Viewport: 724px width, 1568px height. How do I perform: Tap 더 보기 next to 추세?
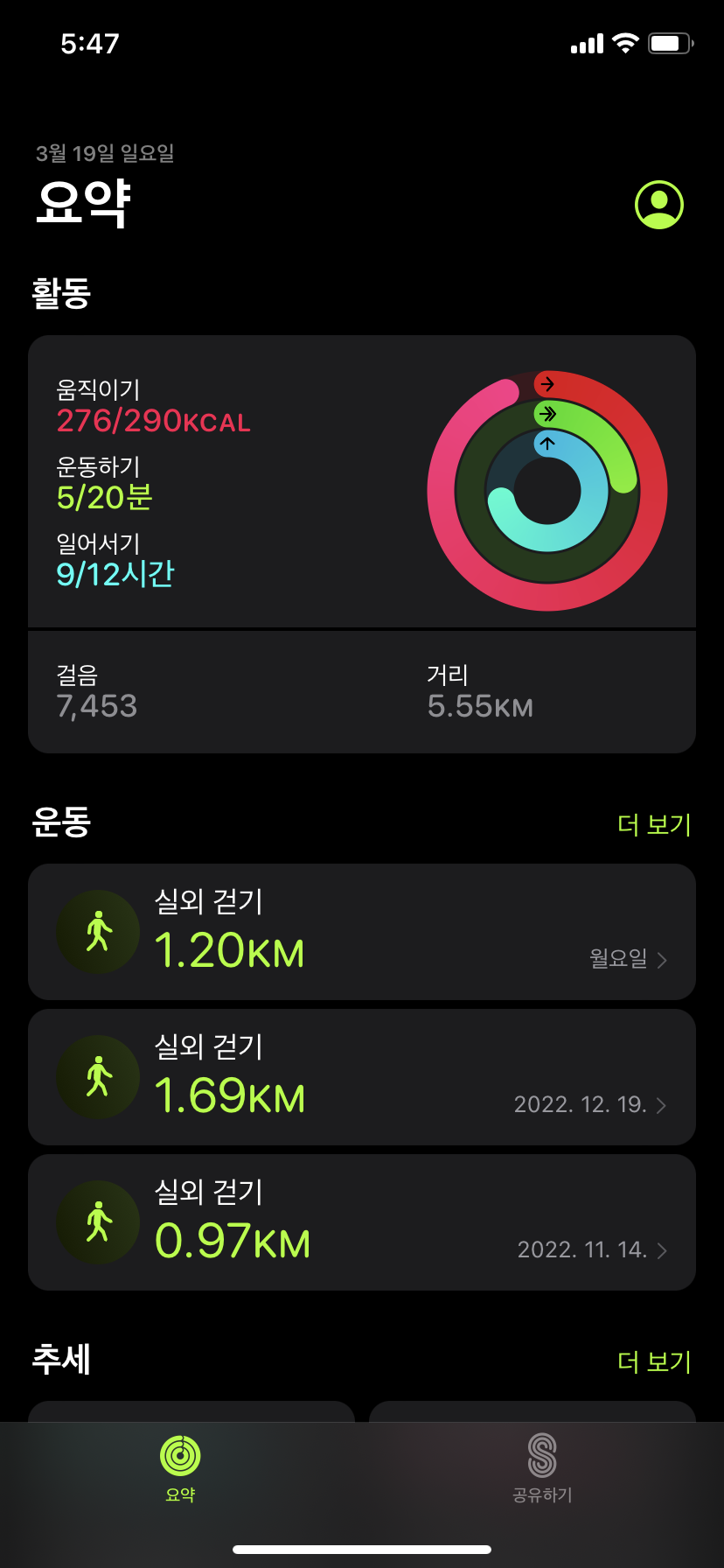click(654, 1361)
